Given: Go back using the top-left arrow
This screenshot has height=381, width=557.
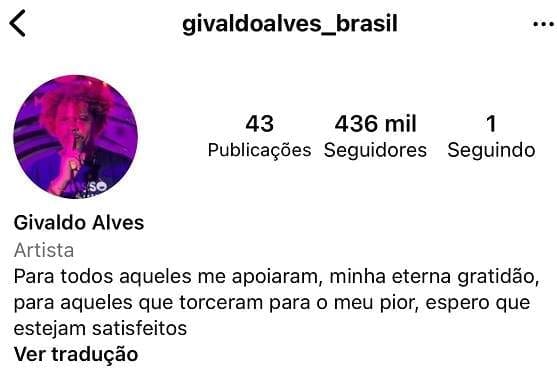Looking at the screenshot, I should coord(17,23).
